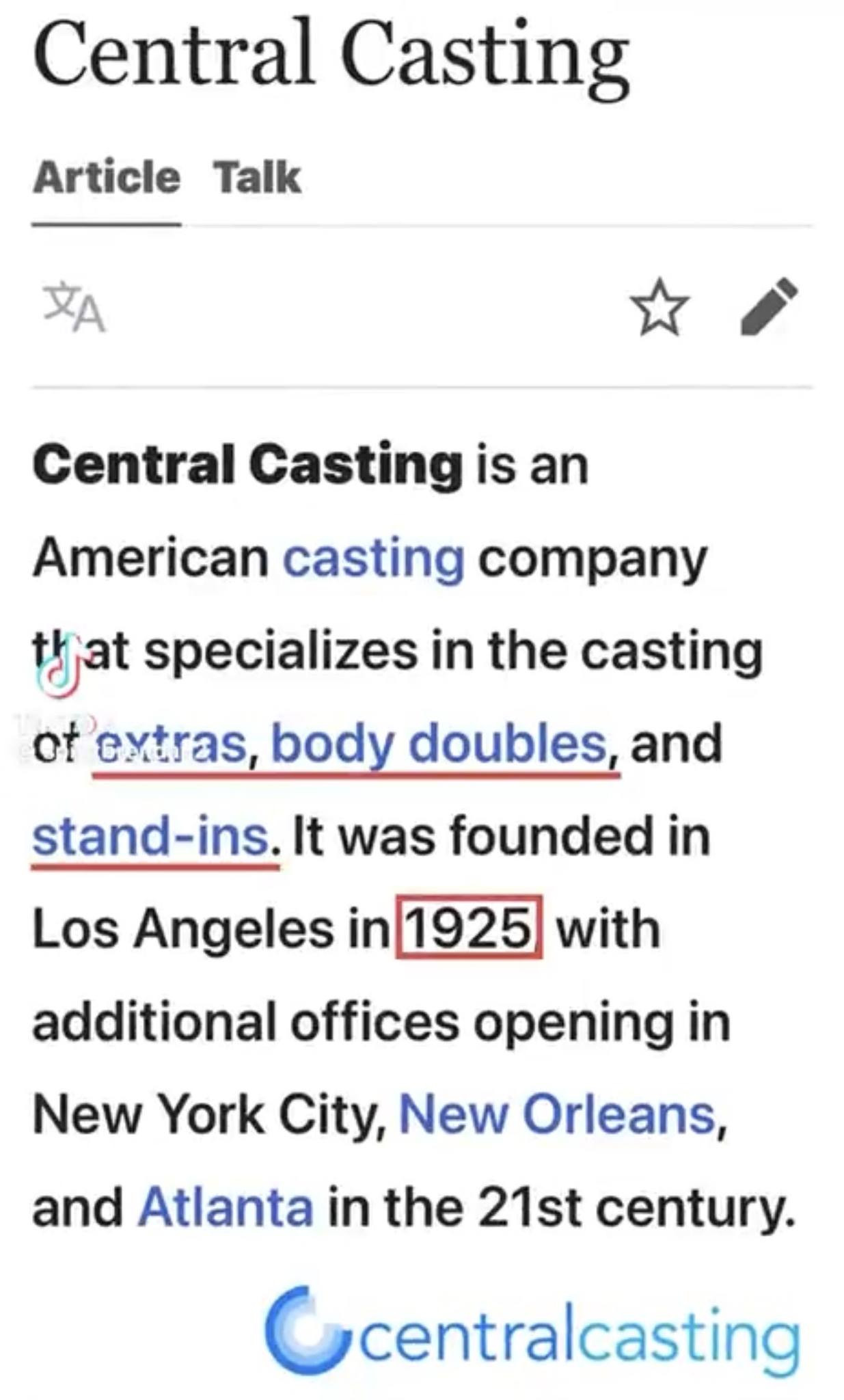The image size is (844, 1400).
Task: Open the casting link
Action: coord(374,558)
